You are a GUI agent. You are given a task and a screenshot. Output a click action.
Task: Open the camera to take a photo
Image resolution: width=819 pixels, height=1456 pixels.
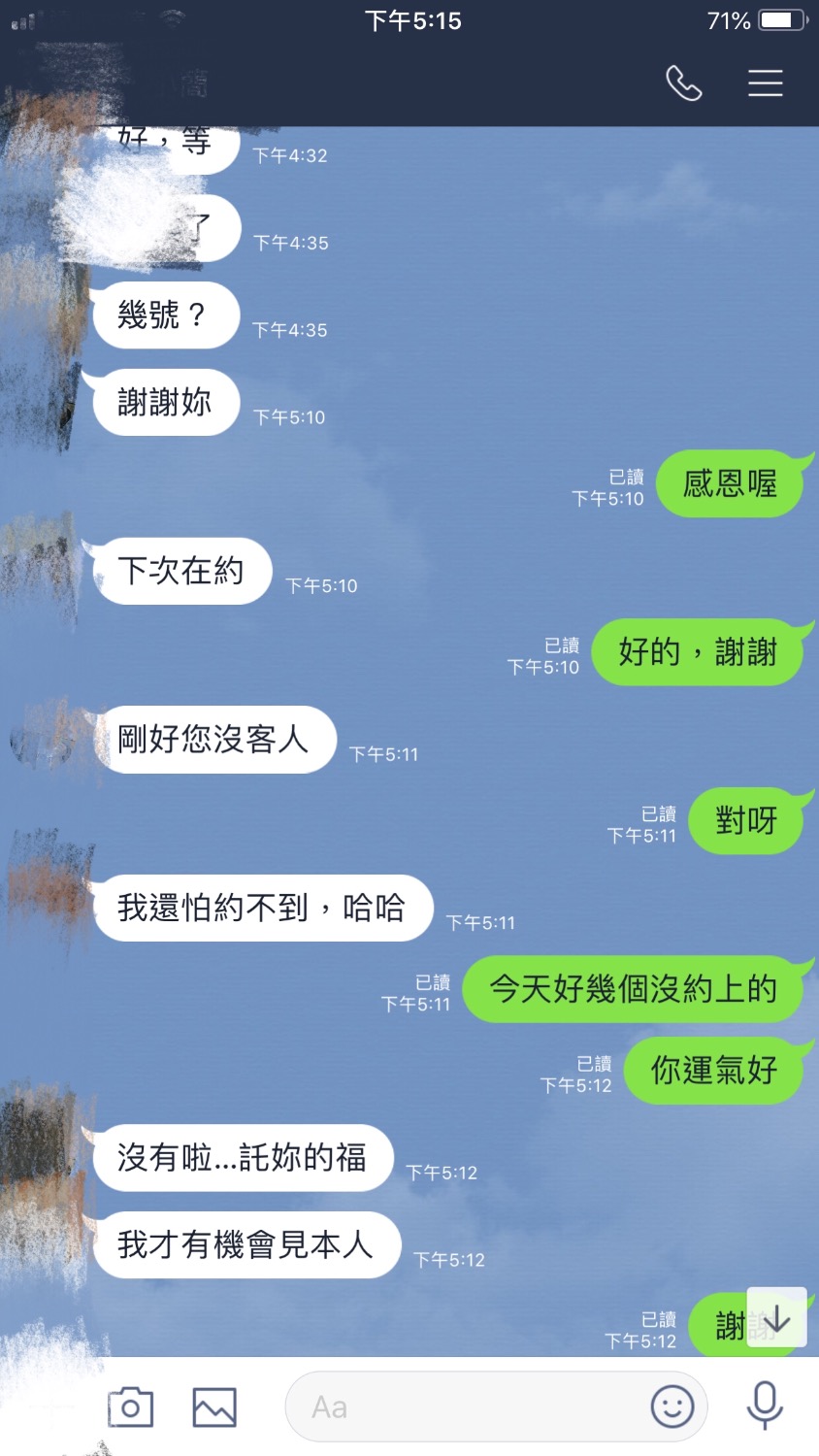pos(131,1406)
